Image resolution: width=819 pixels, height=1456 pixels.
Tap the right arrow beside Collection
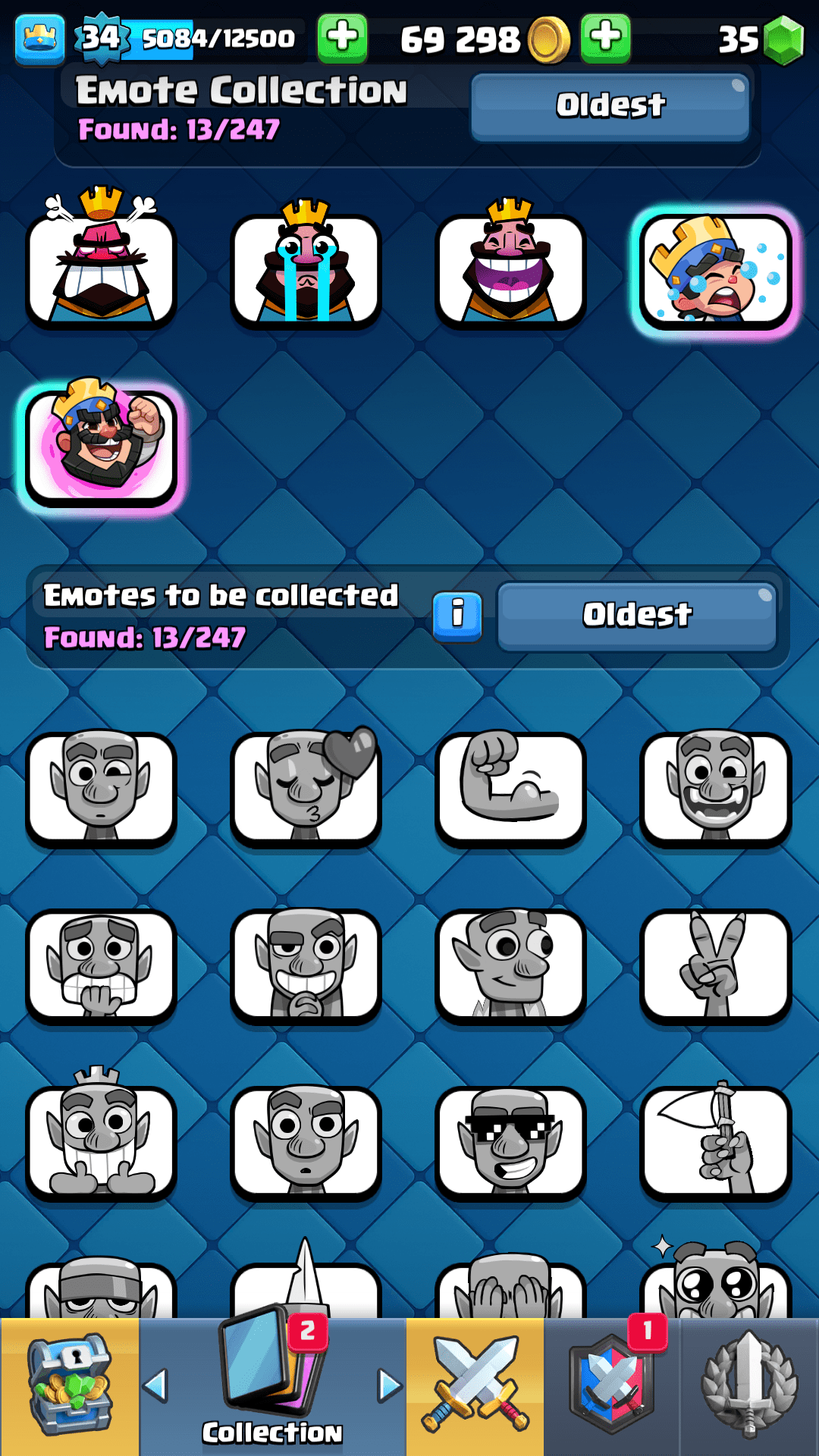click(390, 1385)
